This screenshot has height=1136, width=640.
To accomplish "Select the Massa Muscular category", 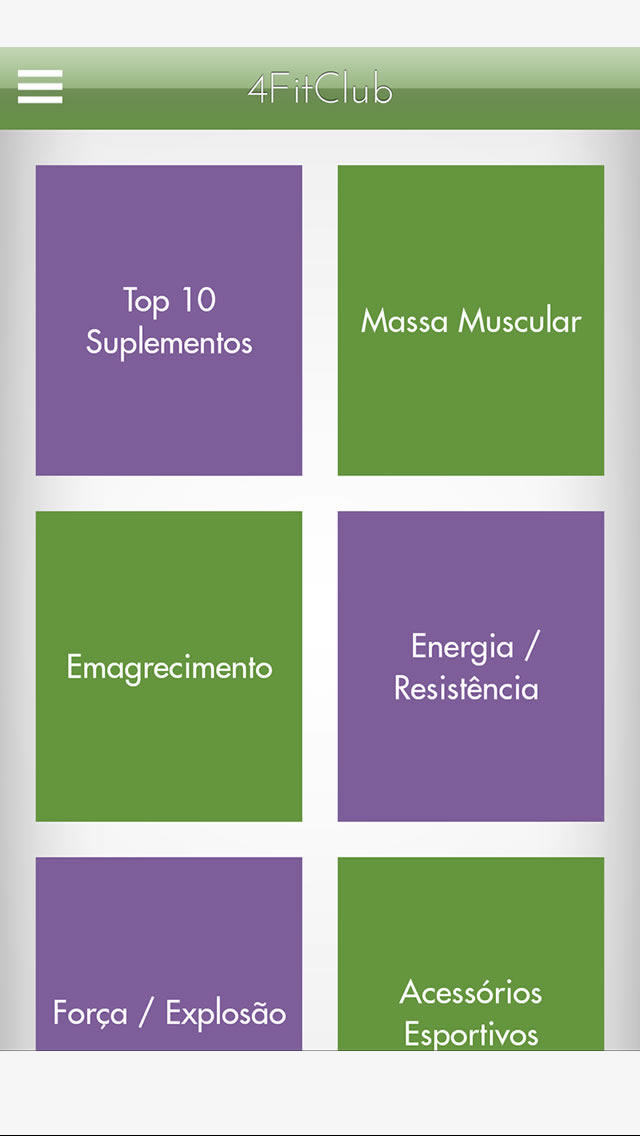I will point(471,320).
